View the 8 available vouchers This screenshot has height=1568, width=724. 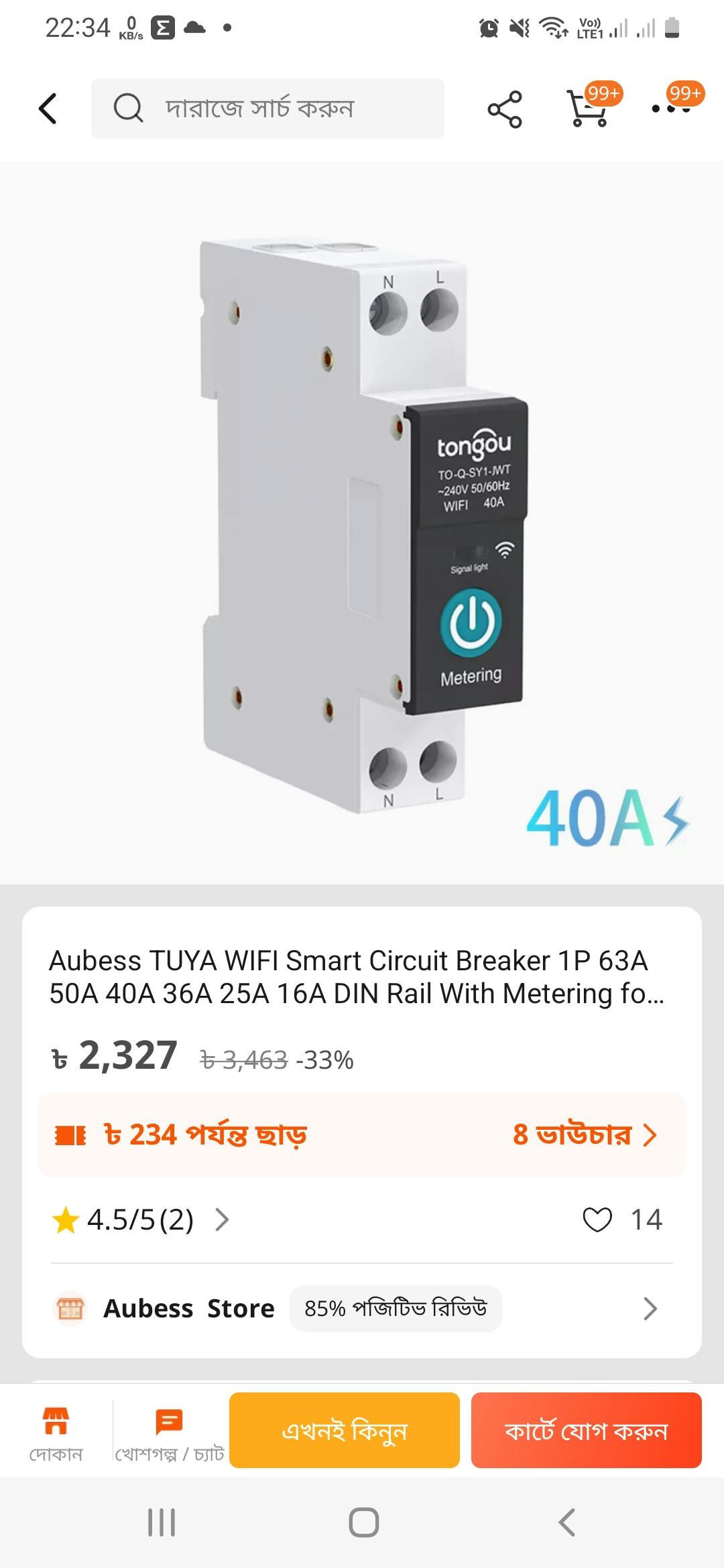tap(585, 1135)
